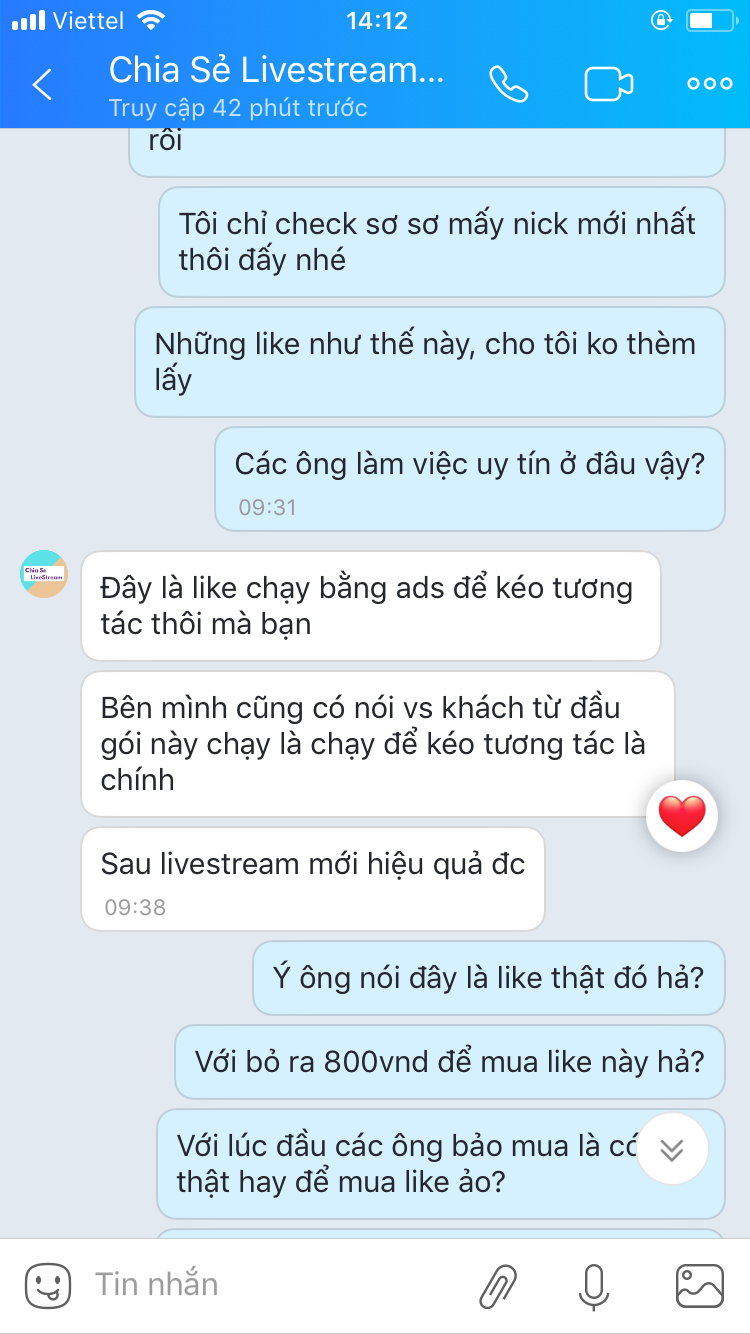The height and width of the screenshot is (1334, 750).
Task: Tap the heart reaction on the message
Action: tap(682, 816)
